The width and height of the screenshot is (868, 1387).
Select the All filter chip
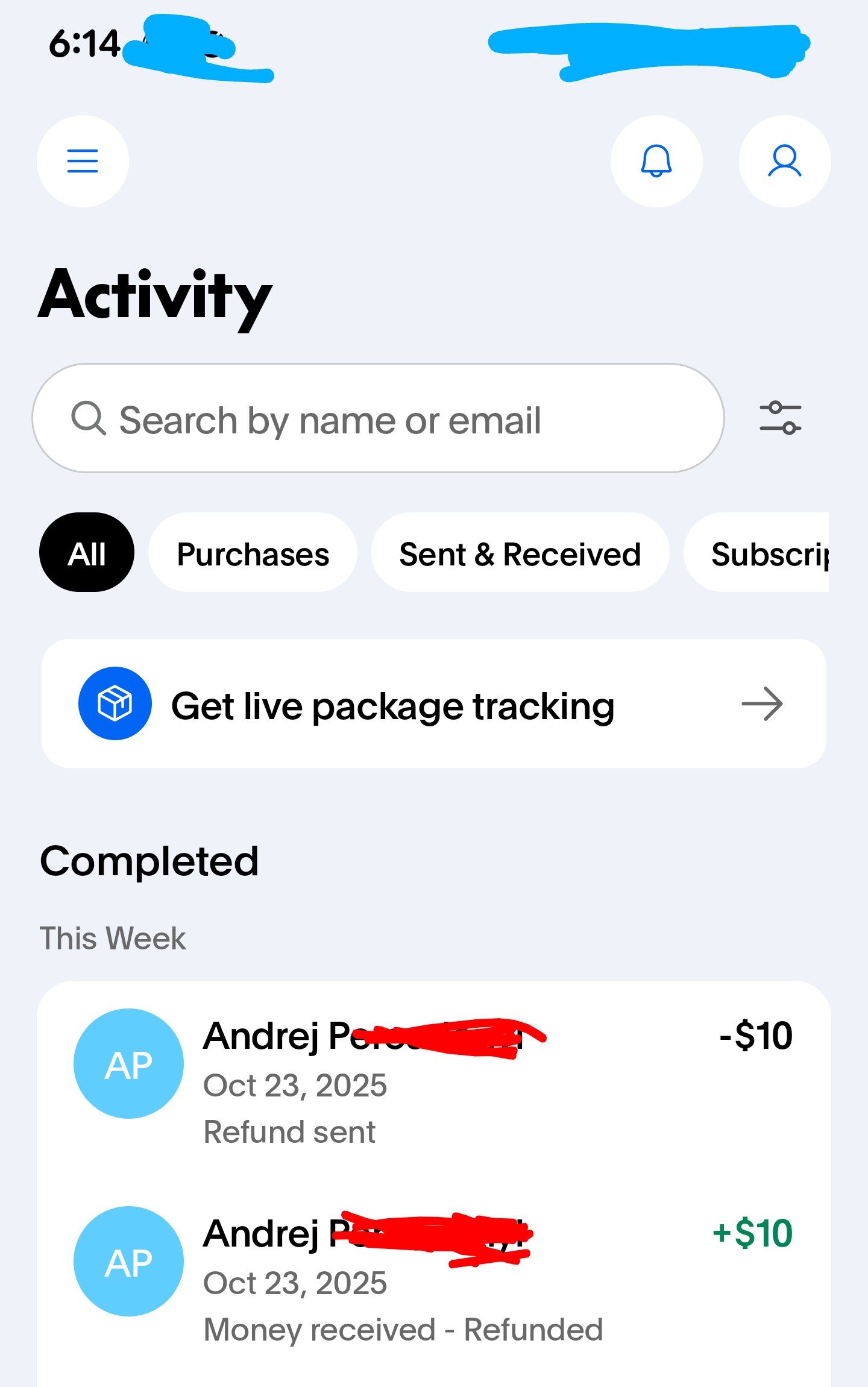(x=87, y=553)
